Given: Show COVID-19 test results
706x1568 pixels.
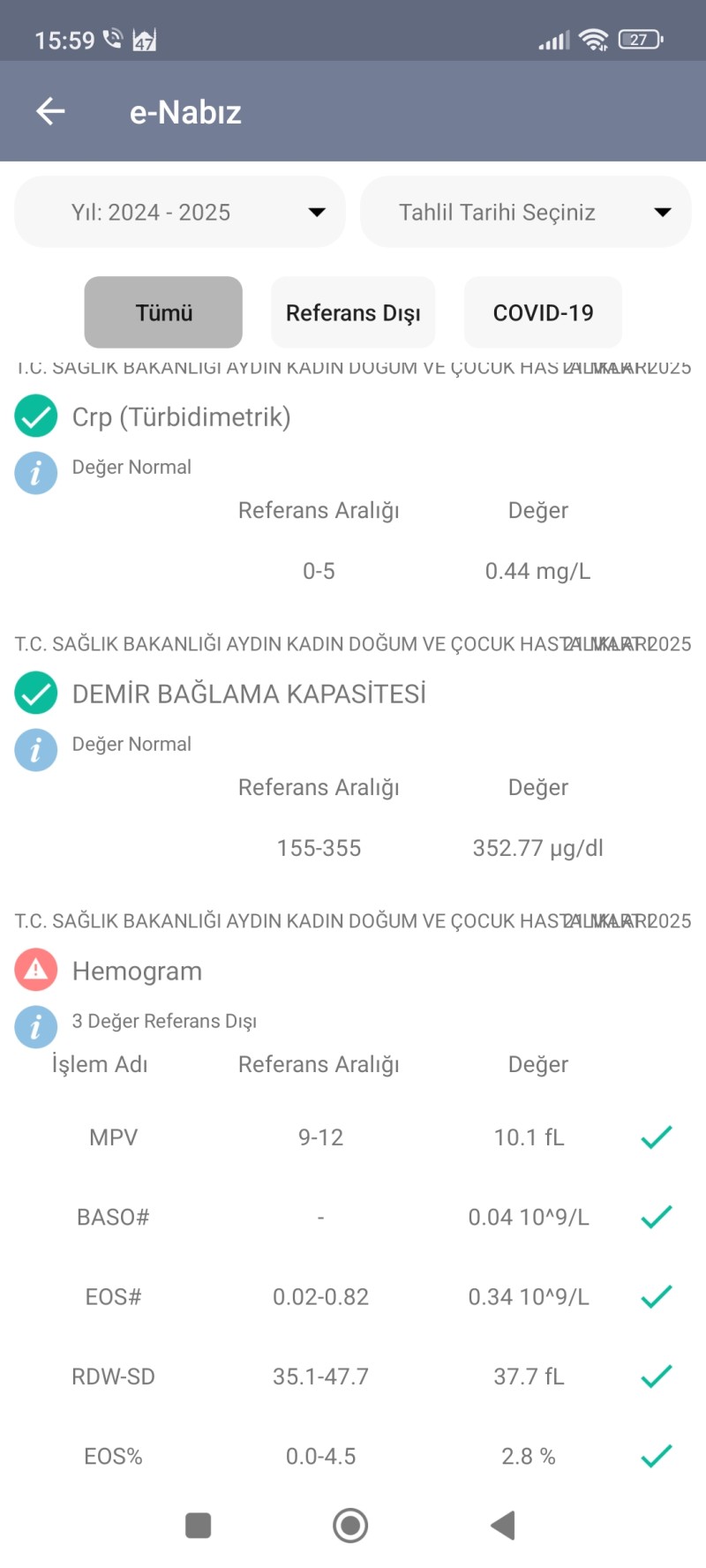Looking at the screenshot, I should (x=543, y=312).
